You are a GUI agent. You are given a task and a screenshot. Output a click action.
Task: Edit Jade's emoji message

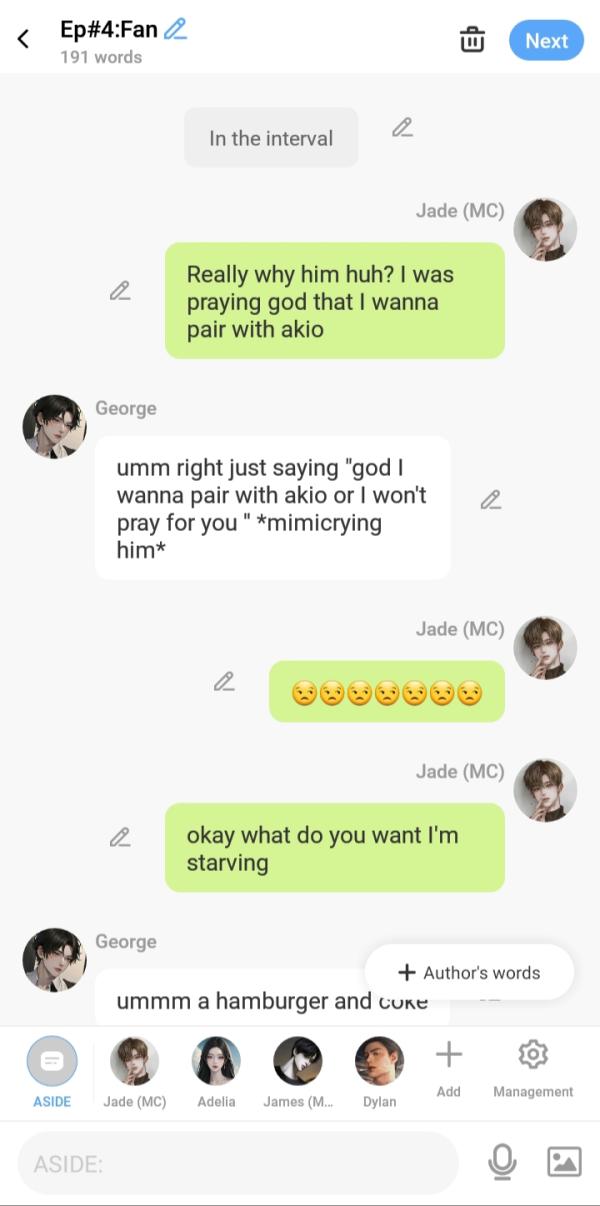224,682
